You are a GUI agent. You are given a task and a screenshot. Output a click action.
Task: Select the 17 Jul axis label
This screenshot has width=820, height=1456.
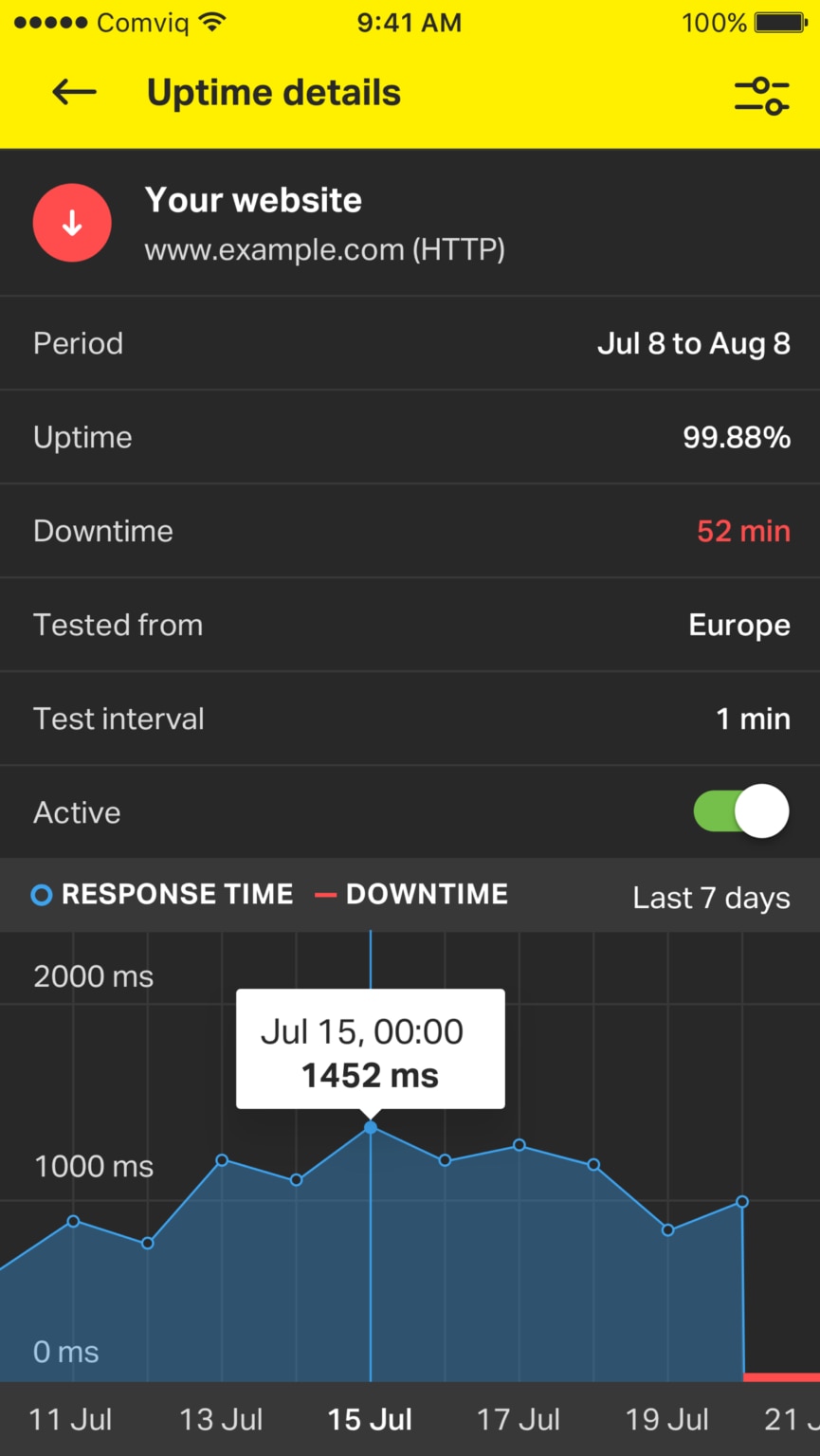tap(519, 1419)
